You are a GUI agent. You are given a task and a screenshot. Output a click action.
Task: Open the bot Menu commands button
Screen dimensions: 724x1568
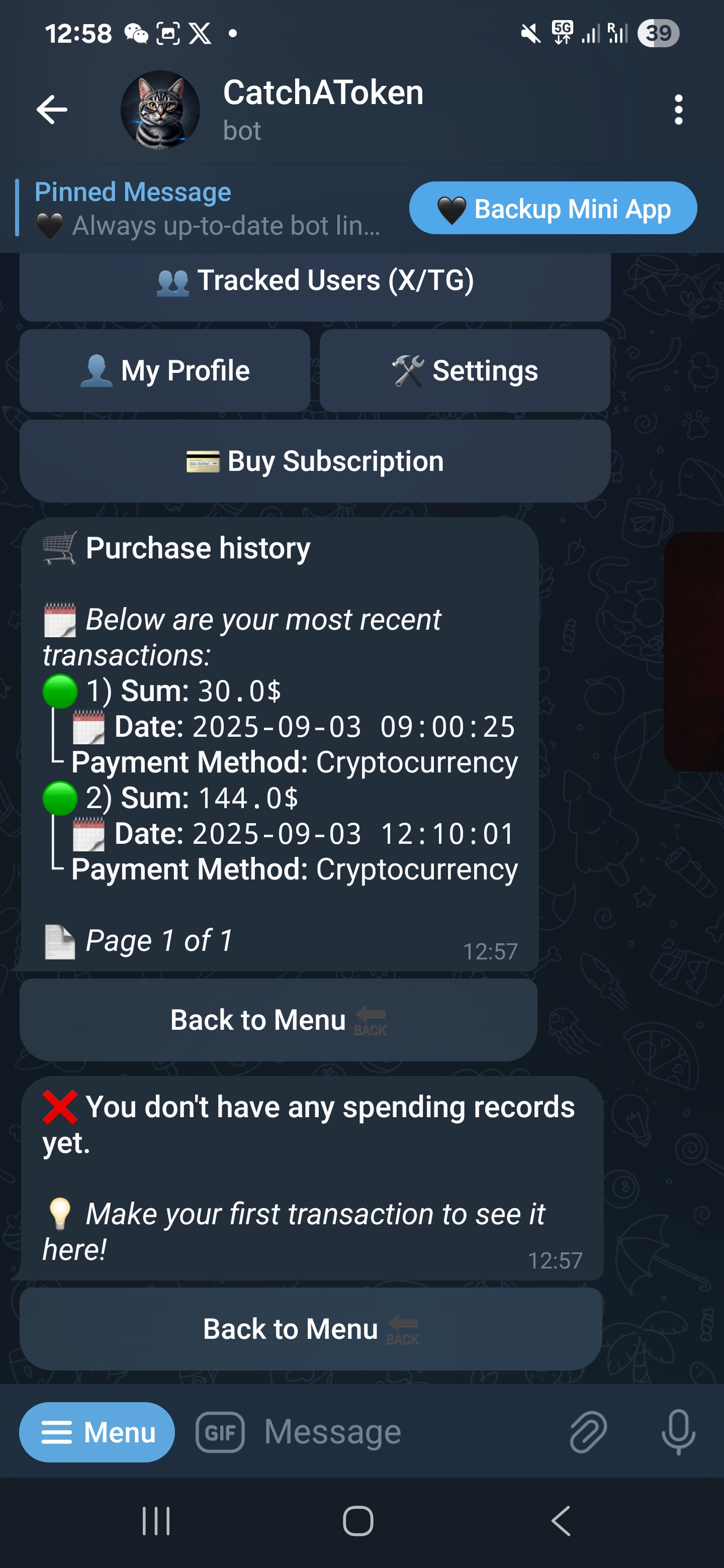point(97,1432)
